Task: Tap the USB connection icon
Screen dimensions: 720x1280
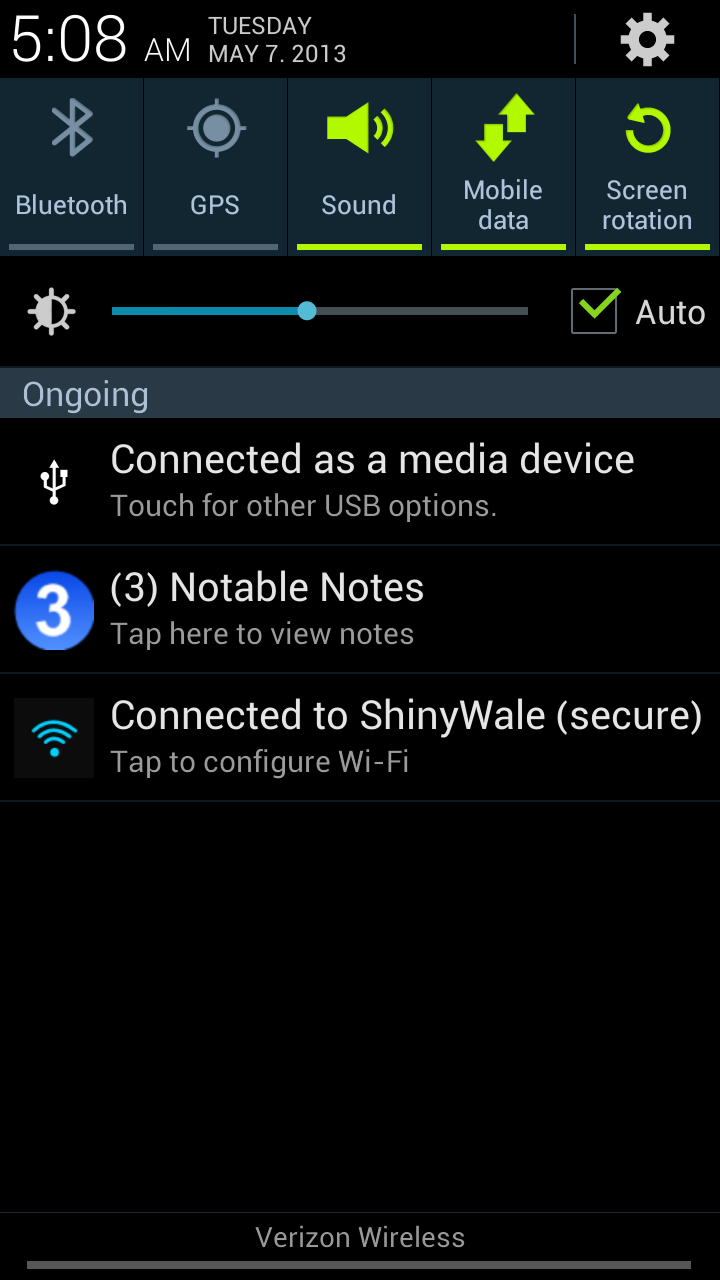Action: pos(54,480)
